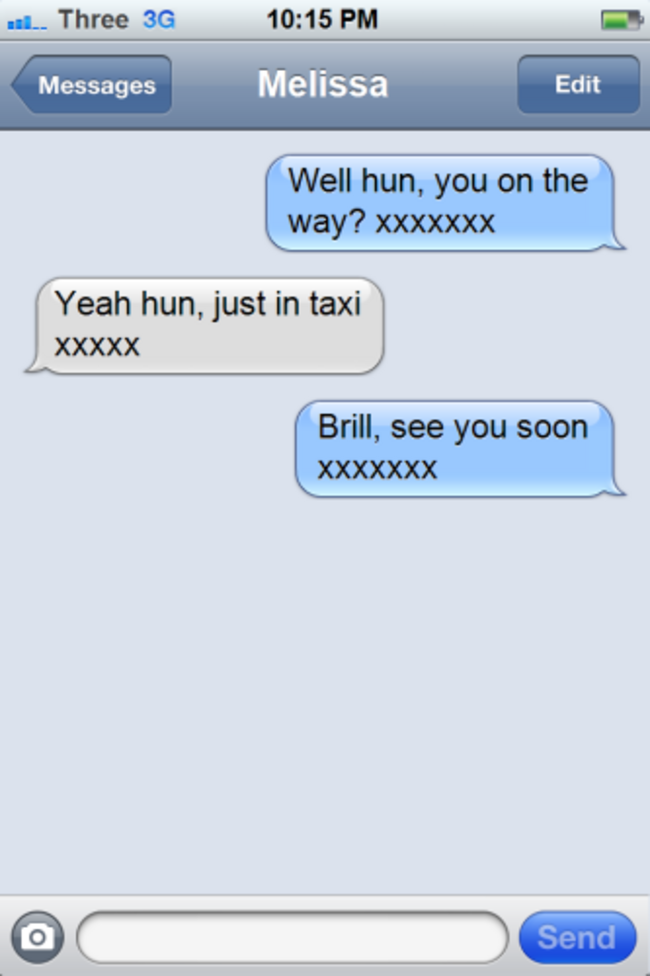
Task: Tap the Edit button
Action: tap(577, 85)
